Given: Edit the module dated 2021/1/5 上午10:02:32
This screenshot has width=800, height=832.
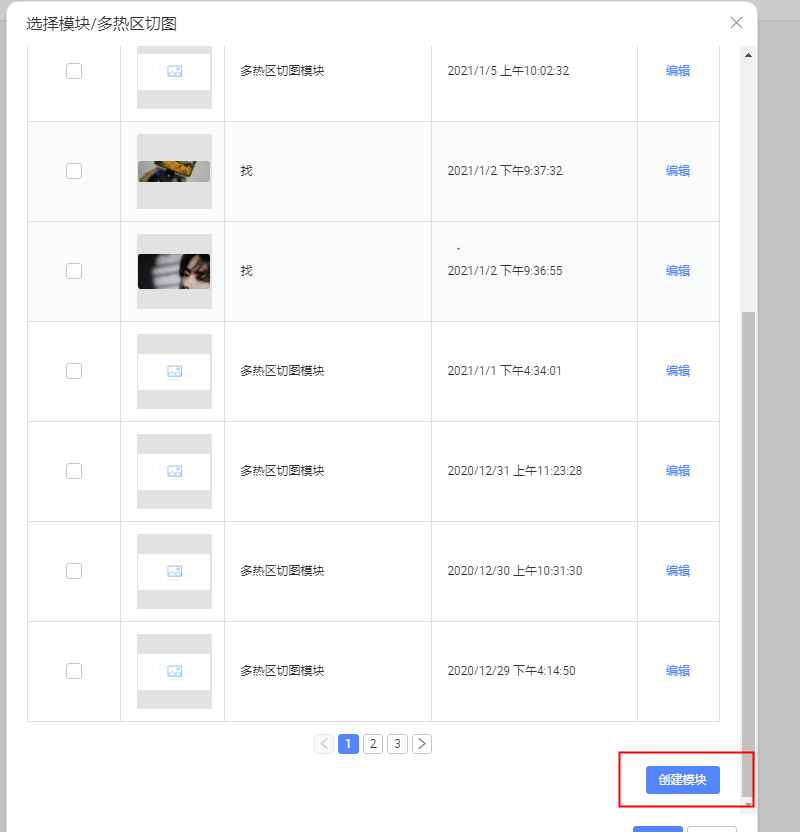Looking at the screenshot, I should point(678,71).
